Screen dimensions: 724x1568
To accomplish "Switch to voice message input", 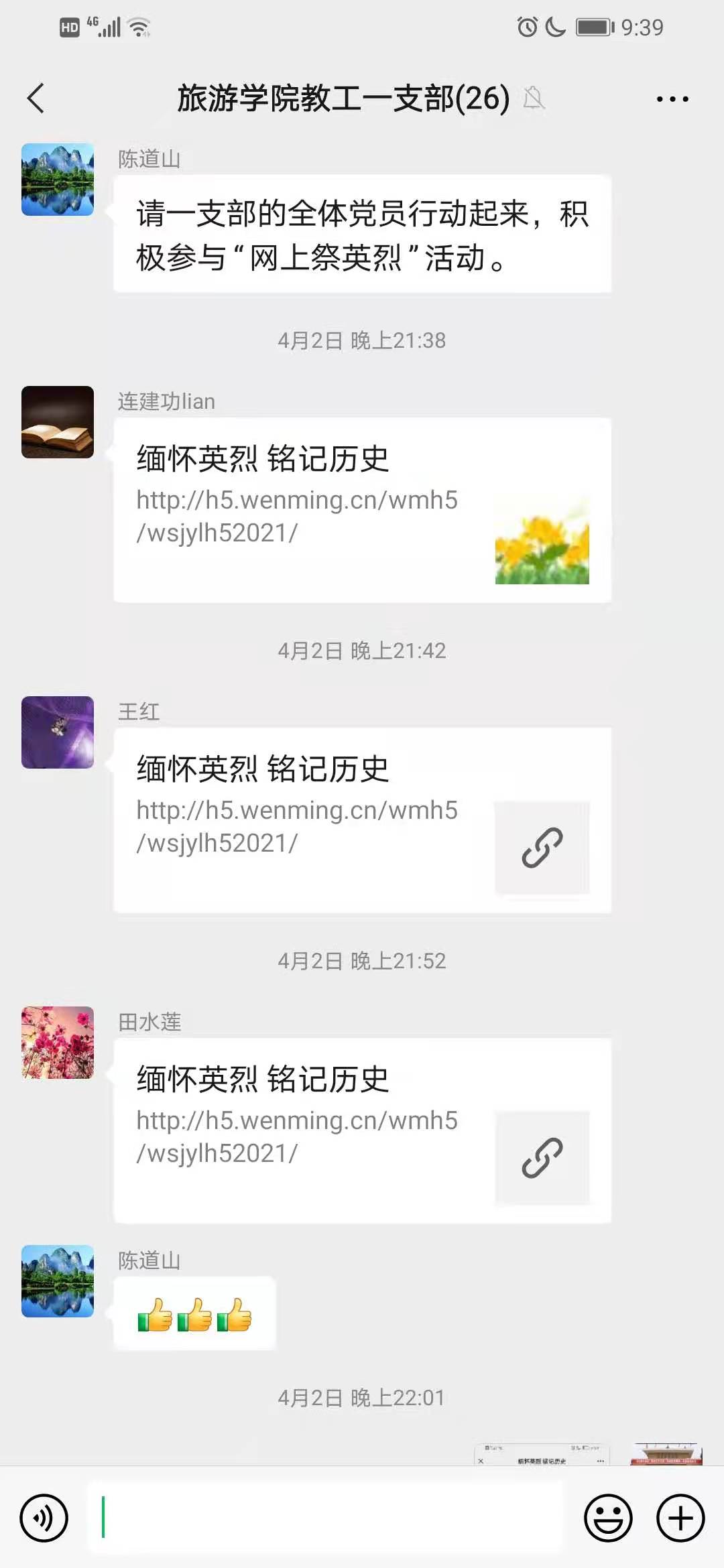I will 44,1518.
